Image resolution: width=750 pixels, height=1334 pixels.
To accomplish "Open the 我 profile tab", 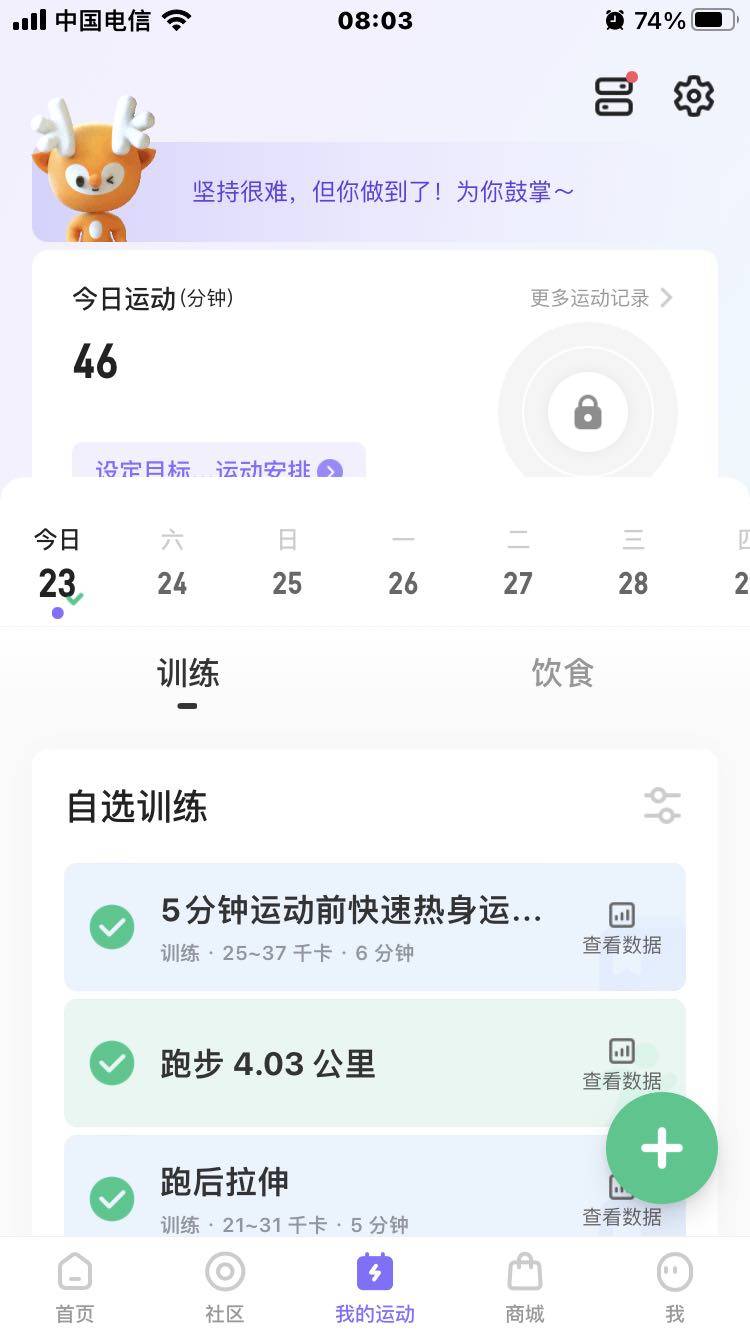I will point(675,1286).
